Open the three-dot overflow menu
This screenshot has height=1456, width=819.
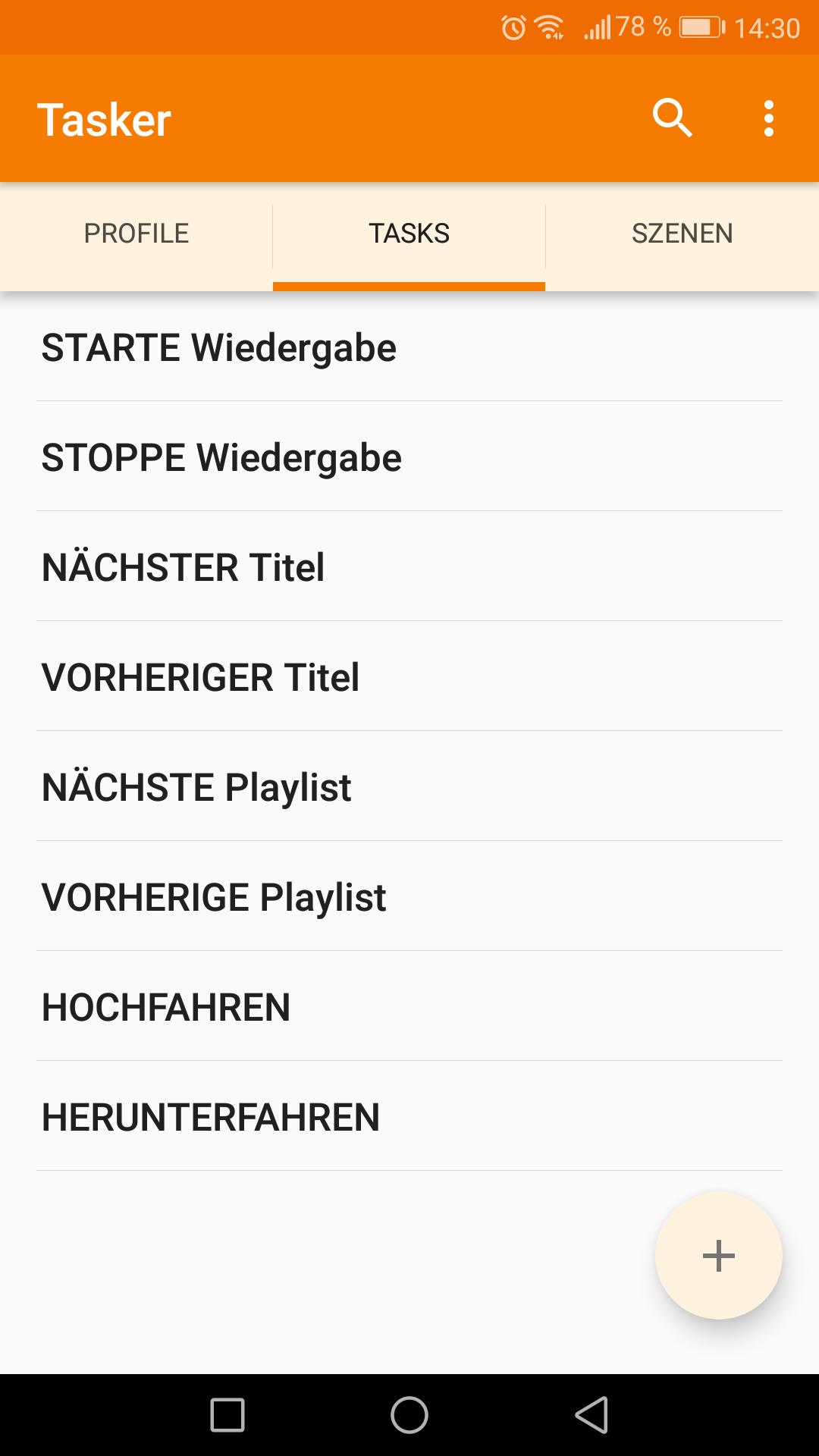[x=769, y=118]
